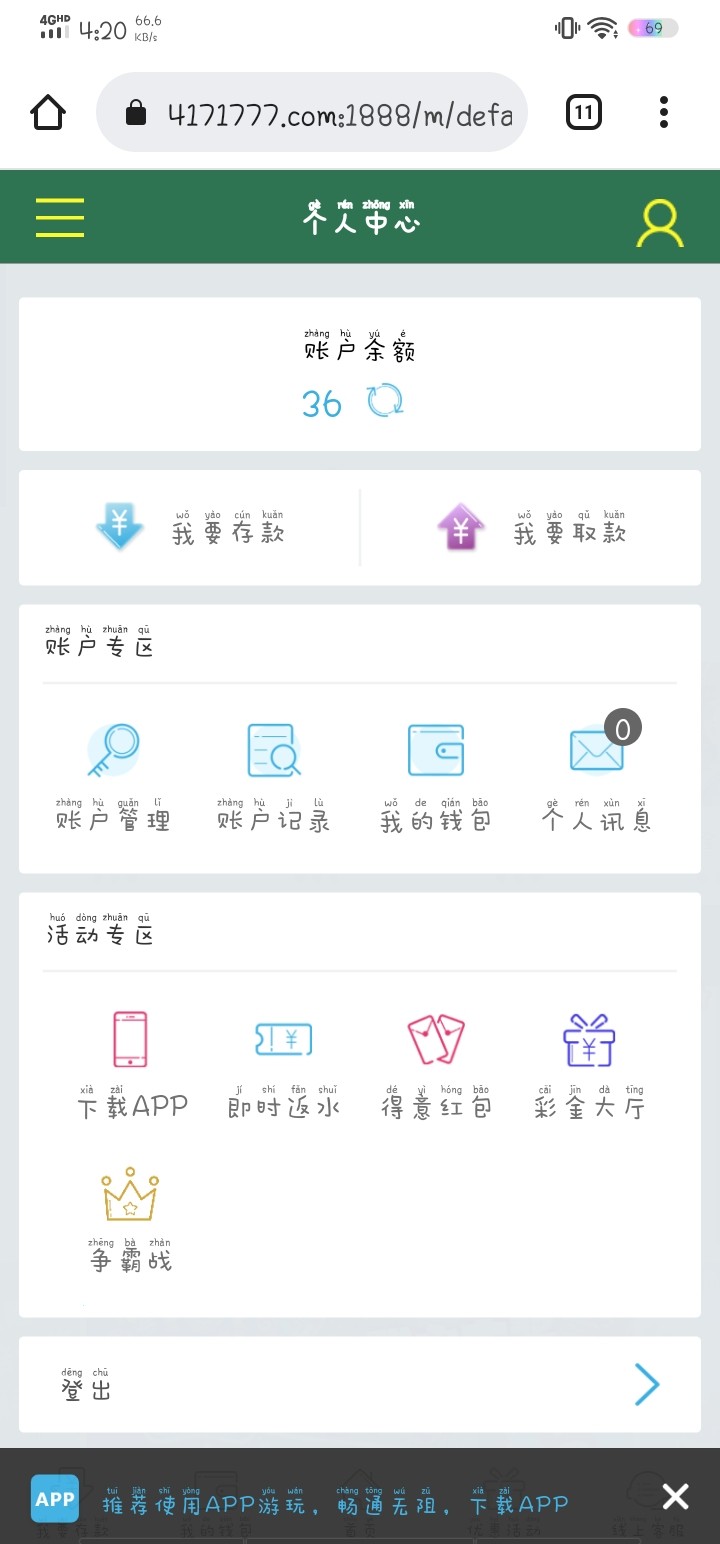Screen dimensions: 720x1544
Task: Open 账户管理 account management
Action: 113,777
